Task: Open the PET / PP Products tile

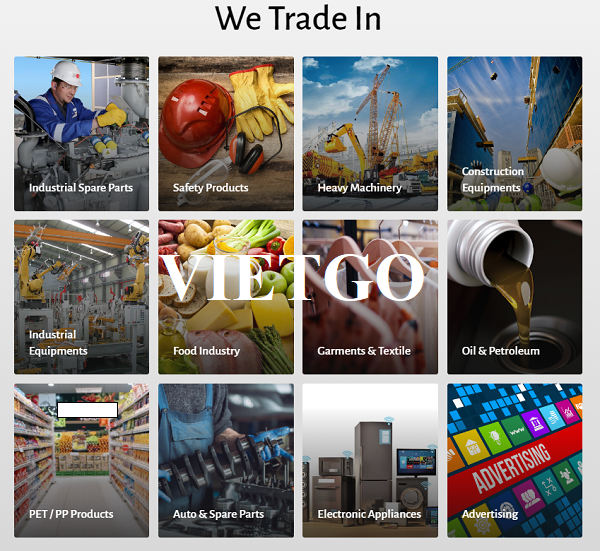Action: coord(81,460)
